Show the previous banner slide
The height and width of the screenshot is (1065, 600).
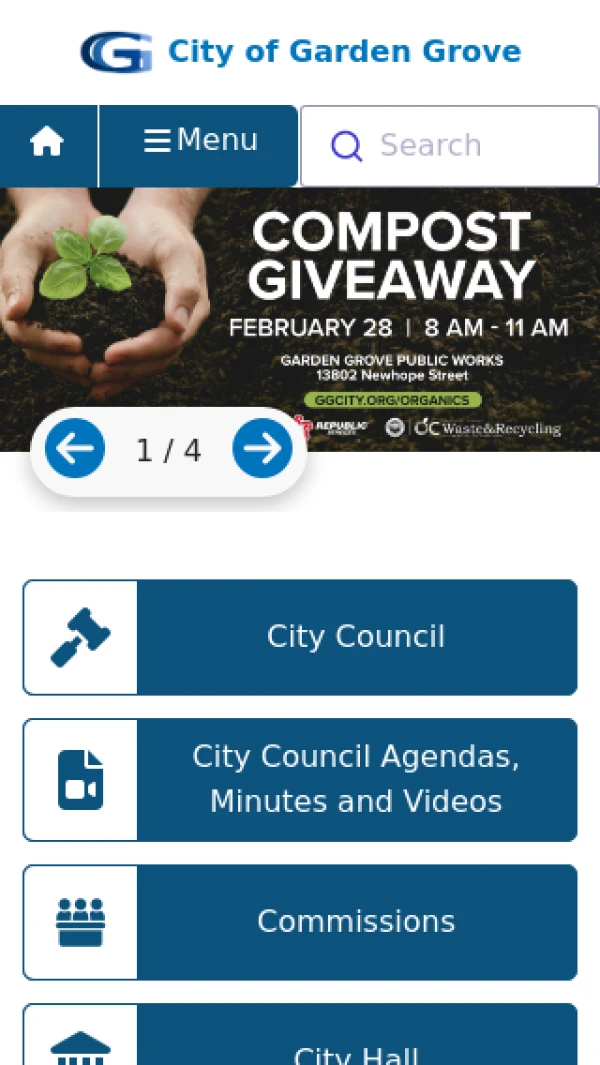pos(75,449)
